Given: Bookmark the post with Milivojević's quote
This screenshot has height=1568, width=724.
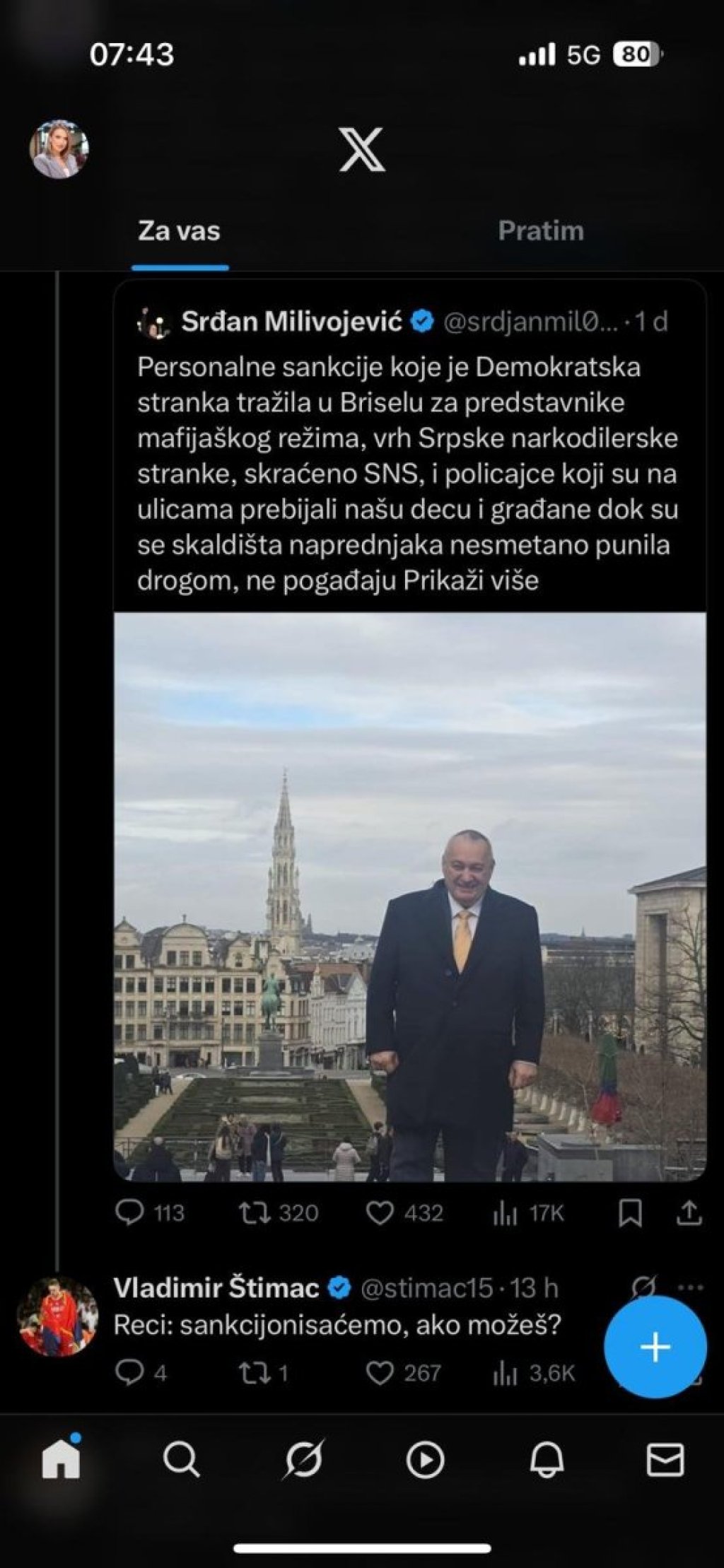Looking at the screenshot, I should click(x=629, y=1214).
